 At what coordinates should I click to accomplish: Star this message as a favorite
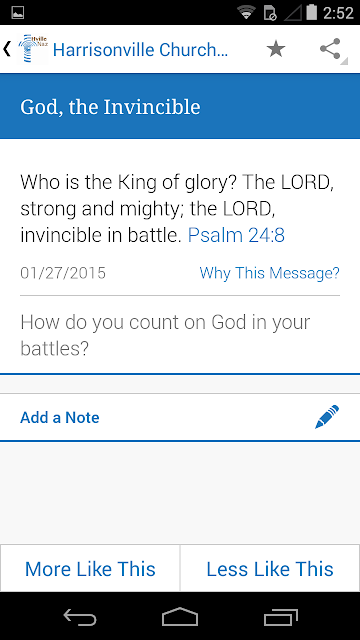276,49
